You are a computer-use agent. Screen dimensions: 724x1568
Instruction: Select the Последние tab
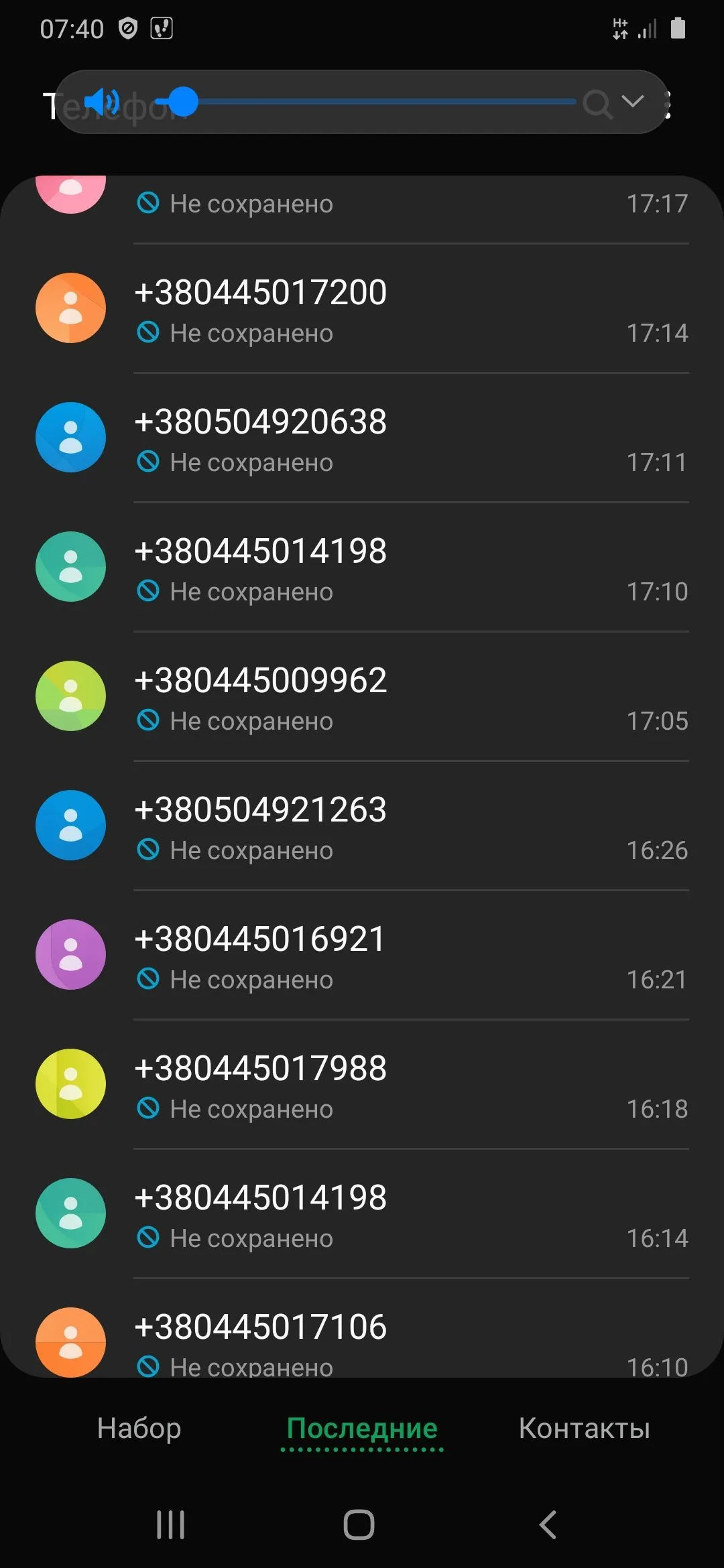362,1429
